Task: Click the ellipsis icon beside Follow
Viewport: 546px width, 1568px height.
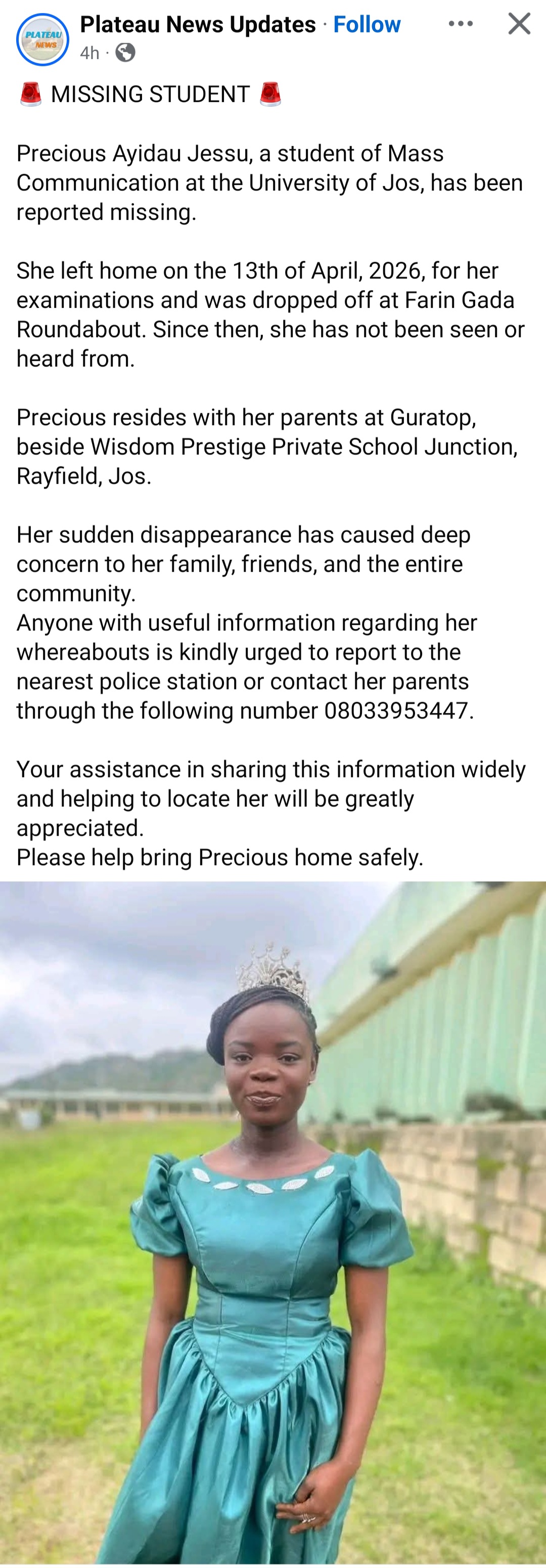Action: click(x=461, y=24)
